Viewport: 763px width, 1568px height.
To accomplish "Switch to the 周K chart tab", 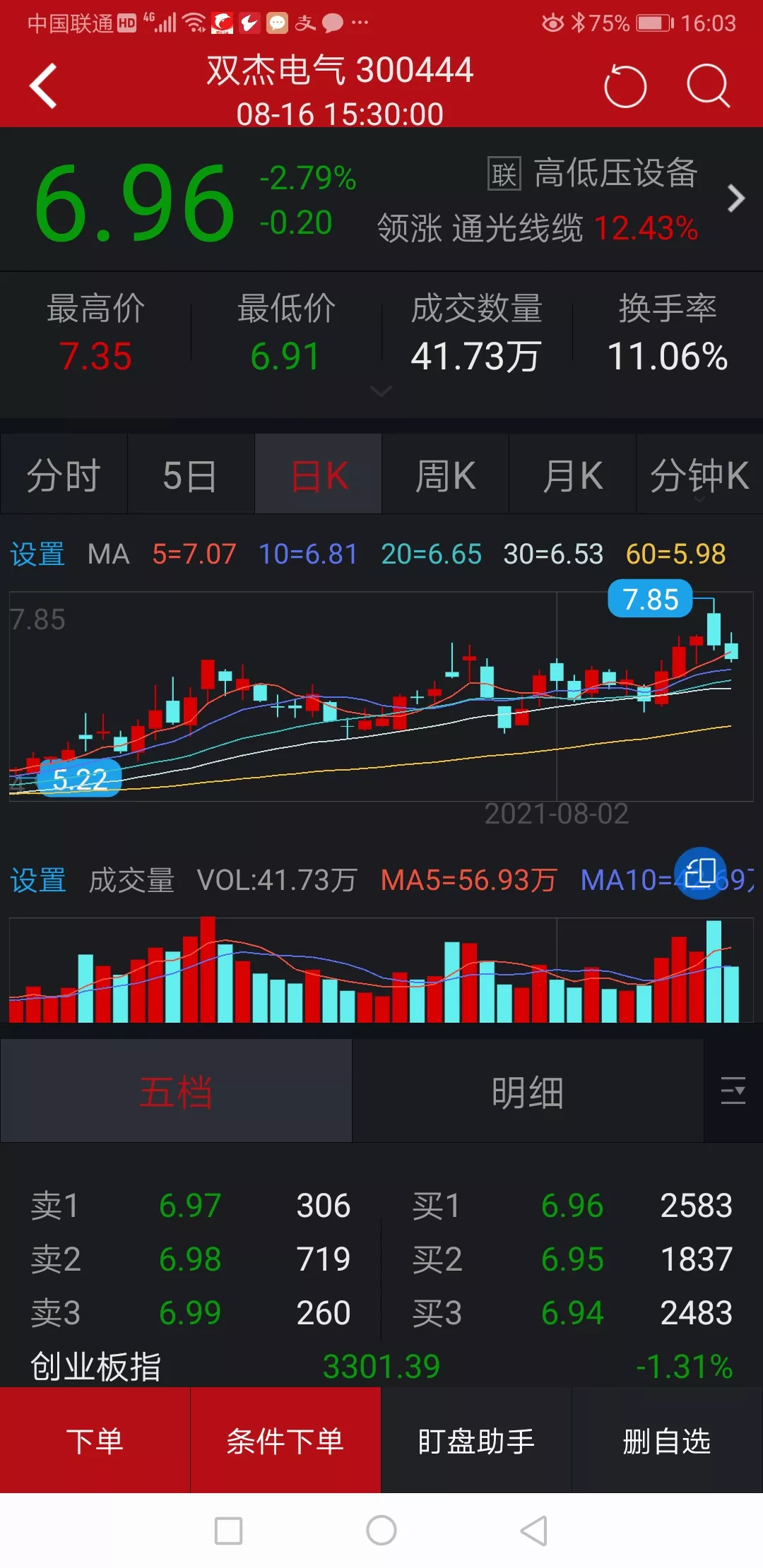I will (445, 475).
